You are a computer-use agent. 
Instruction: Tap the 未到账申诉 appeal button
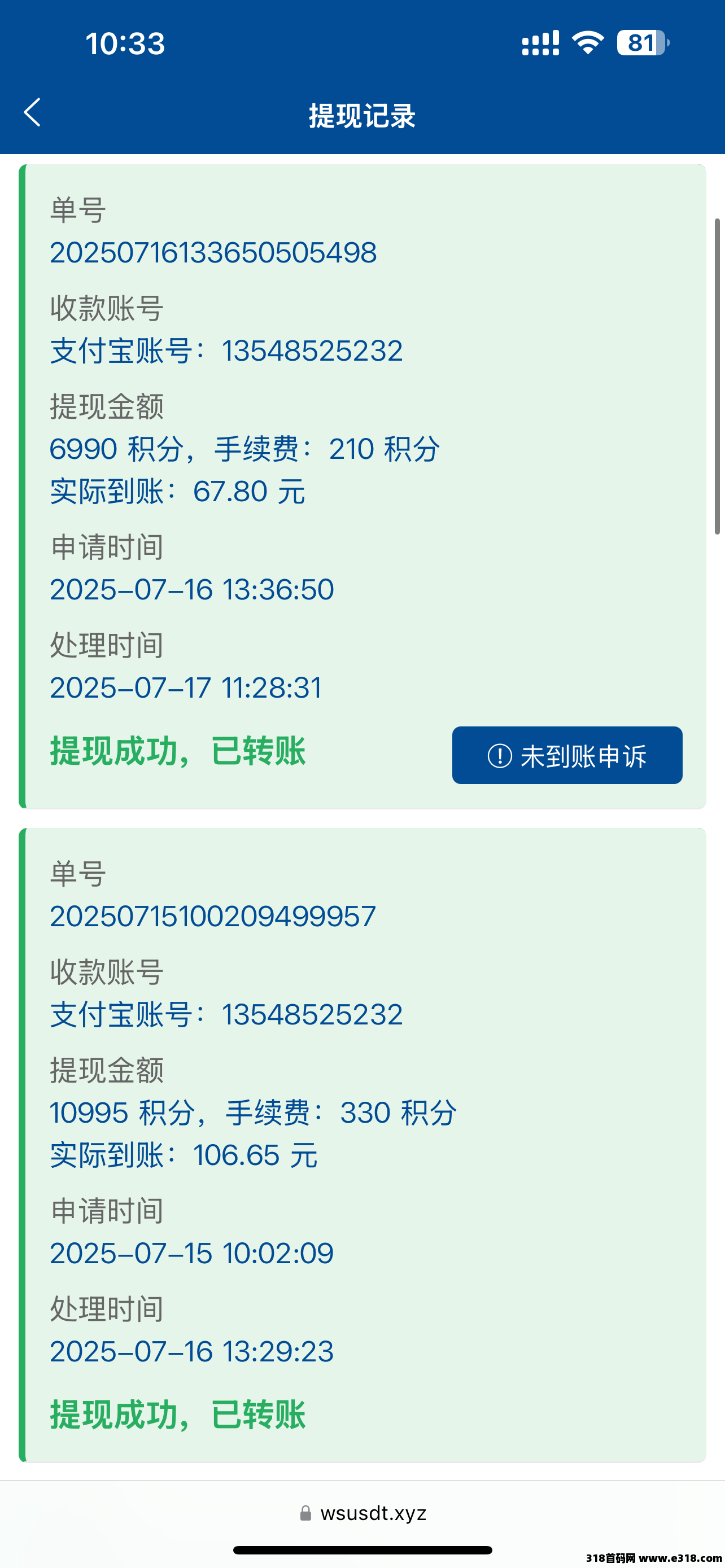pyautogui.click(x=567, y=755)
